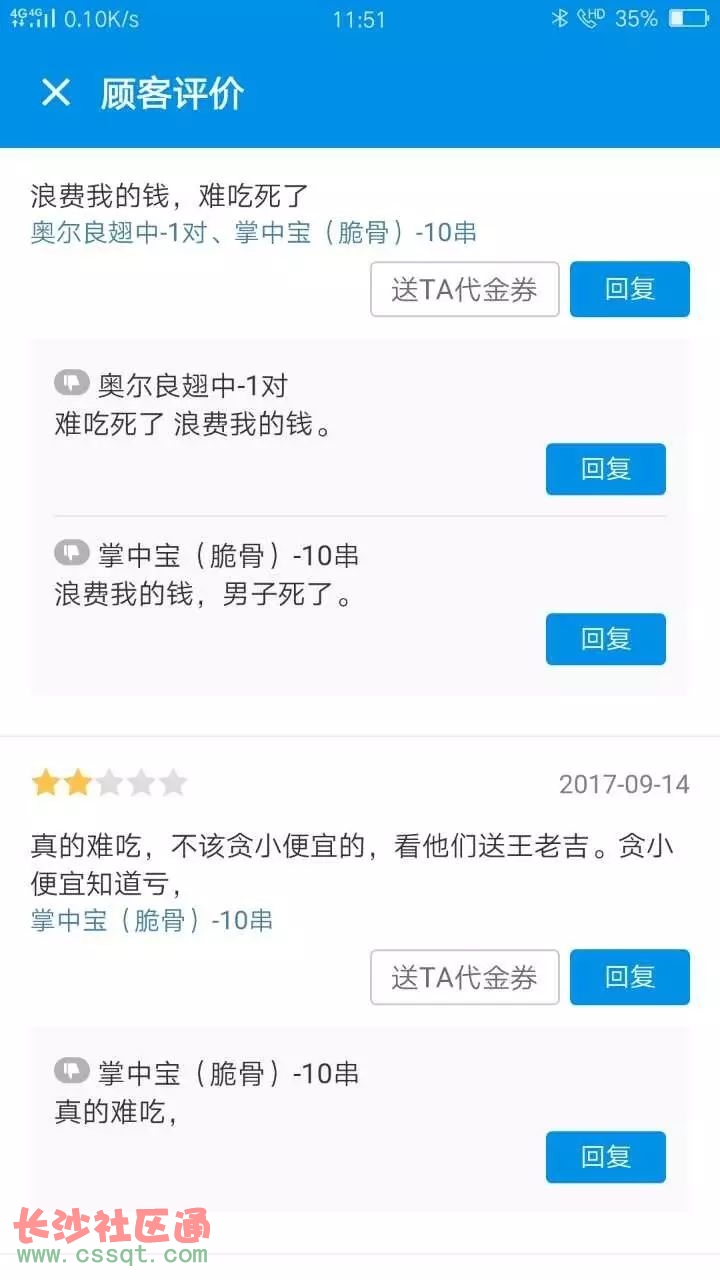The height and width of the screenshot is (1280, 720).
Task: Send a voucher for the 2017-09-14 review
Action: pos(465,977)
